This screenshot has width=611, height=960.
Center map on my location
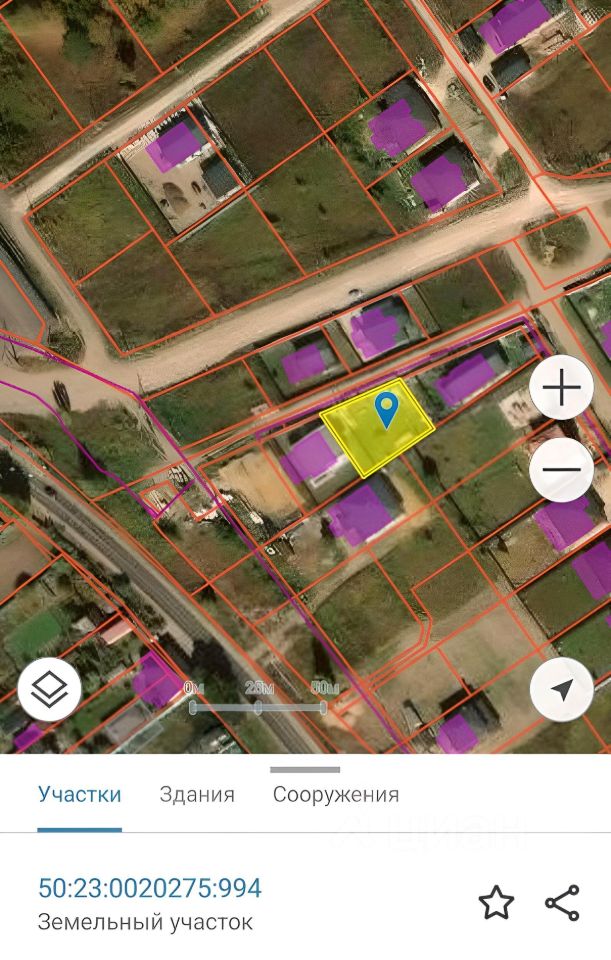point(561,690)
